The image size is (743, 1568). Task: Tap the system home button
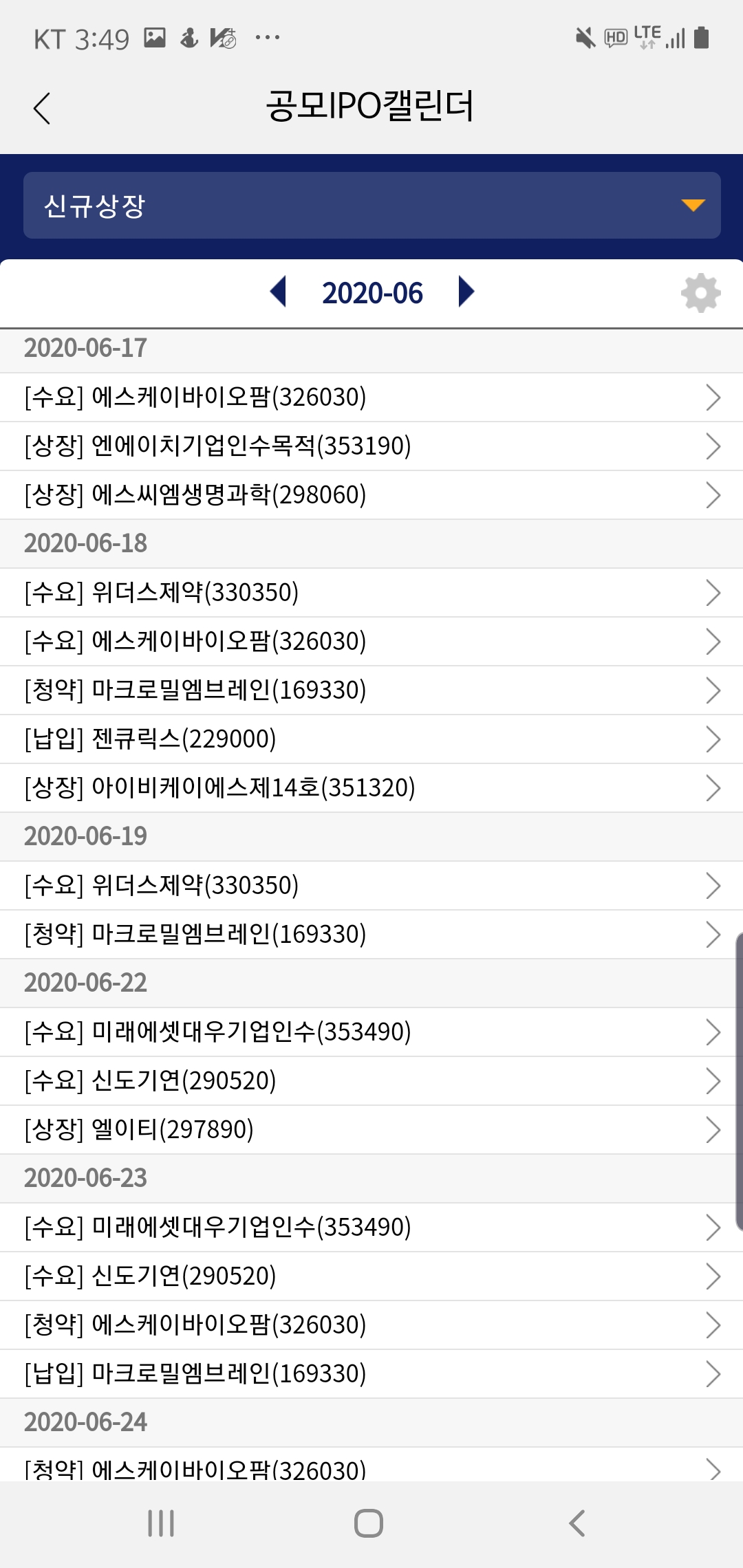point(369,1523)
